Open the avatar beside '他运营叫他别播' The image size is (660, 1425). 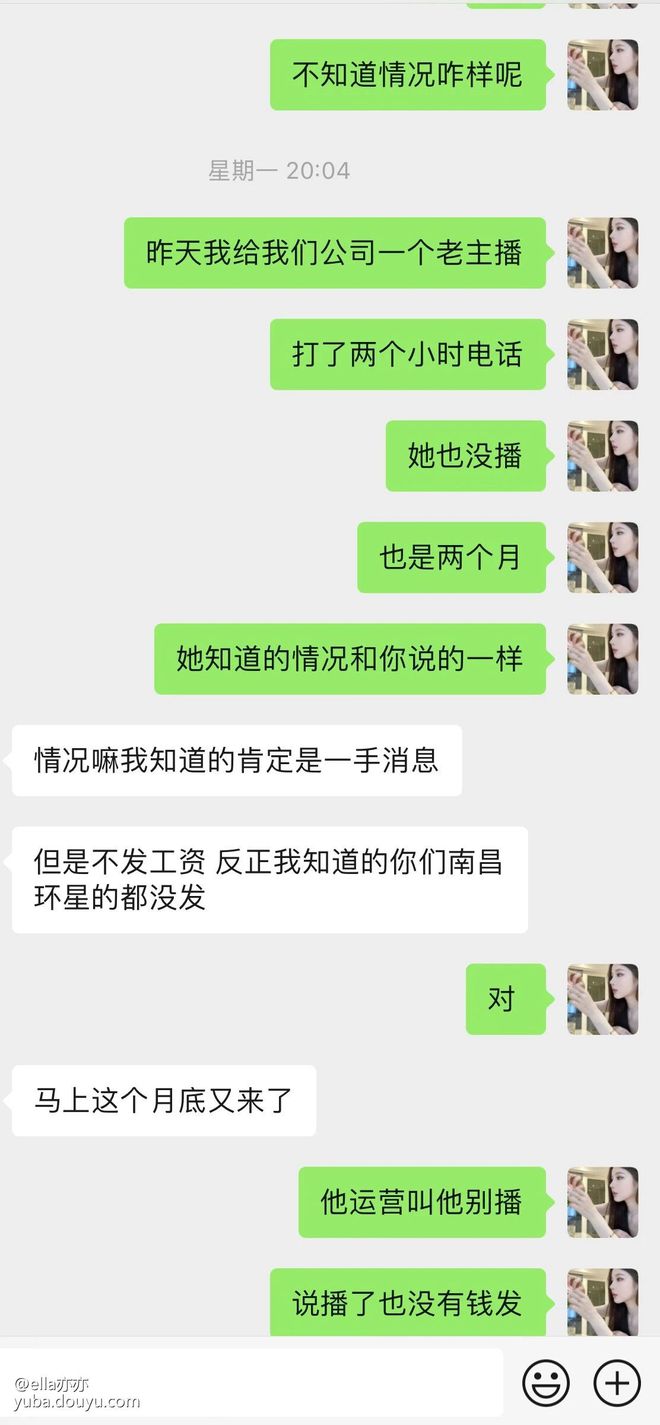(x=602, y=1202)
